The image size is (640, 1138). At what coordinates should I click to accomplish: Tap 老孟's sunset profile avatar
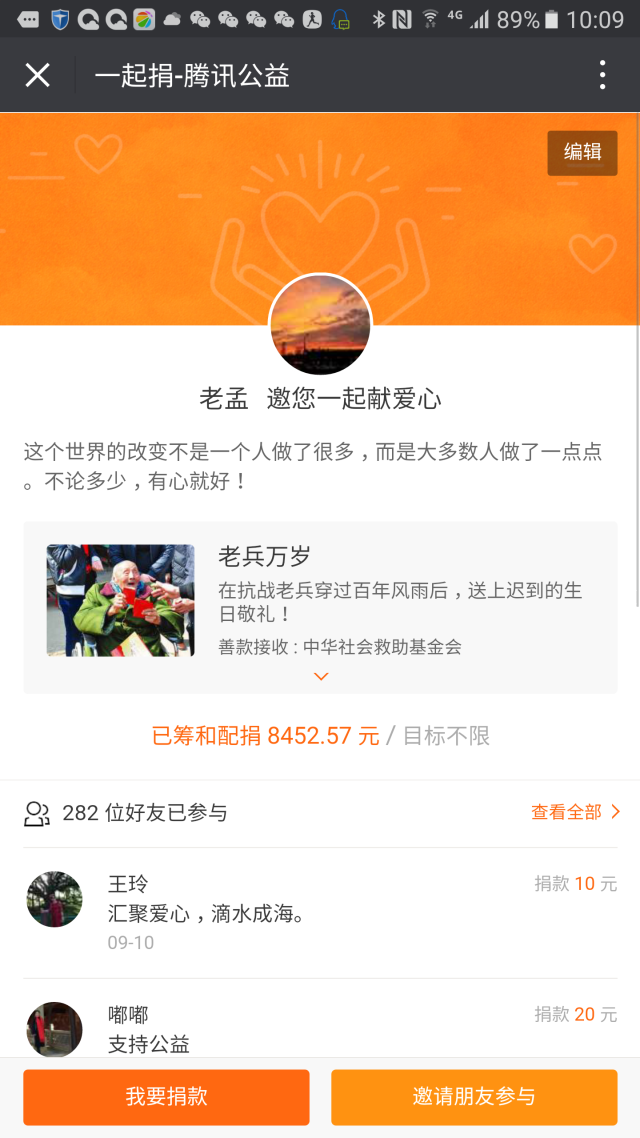pos(320,325)
